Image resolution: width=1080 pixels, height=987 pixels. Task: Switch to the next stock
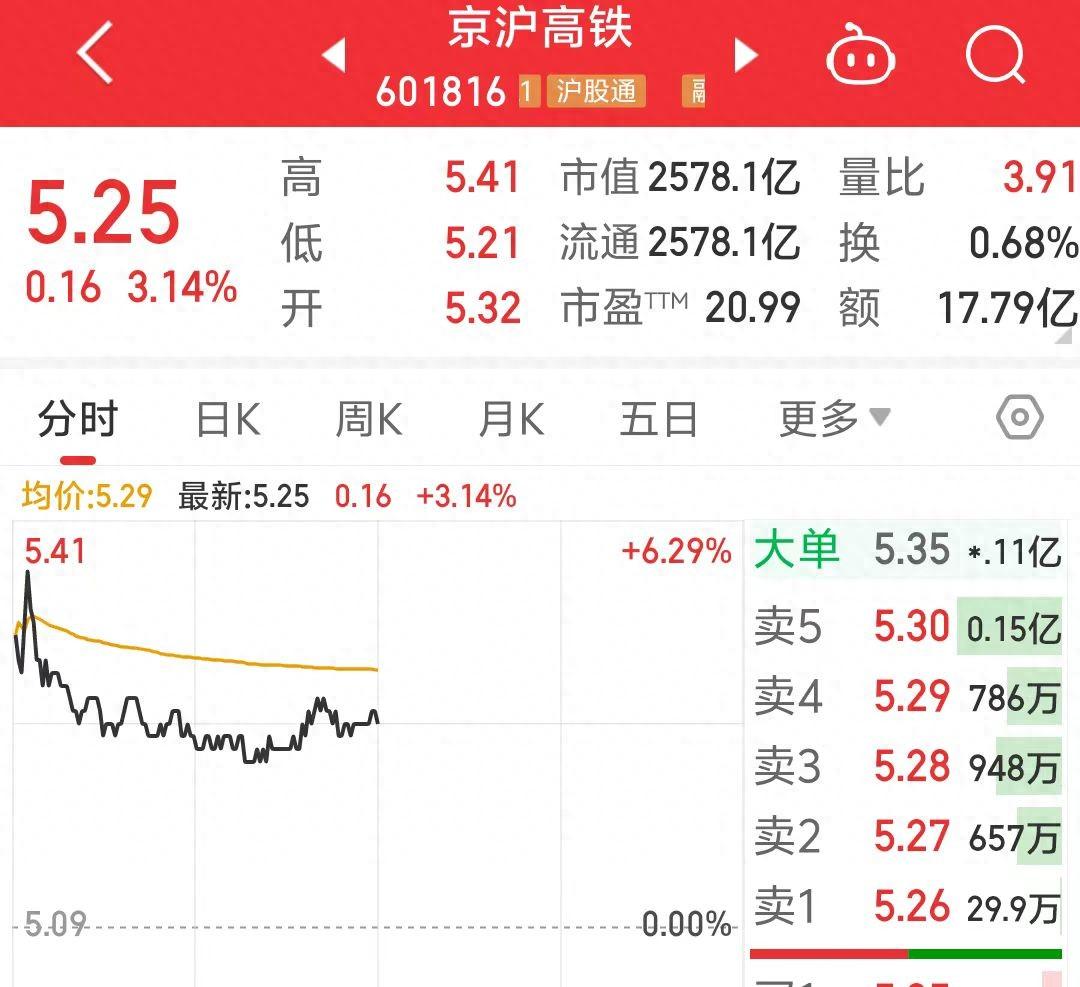pos(746,55)
